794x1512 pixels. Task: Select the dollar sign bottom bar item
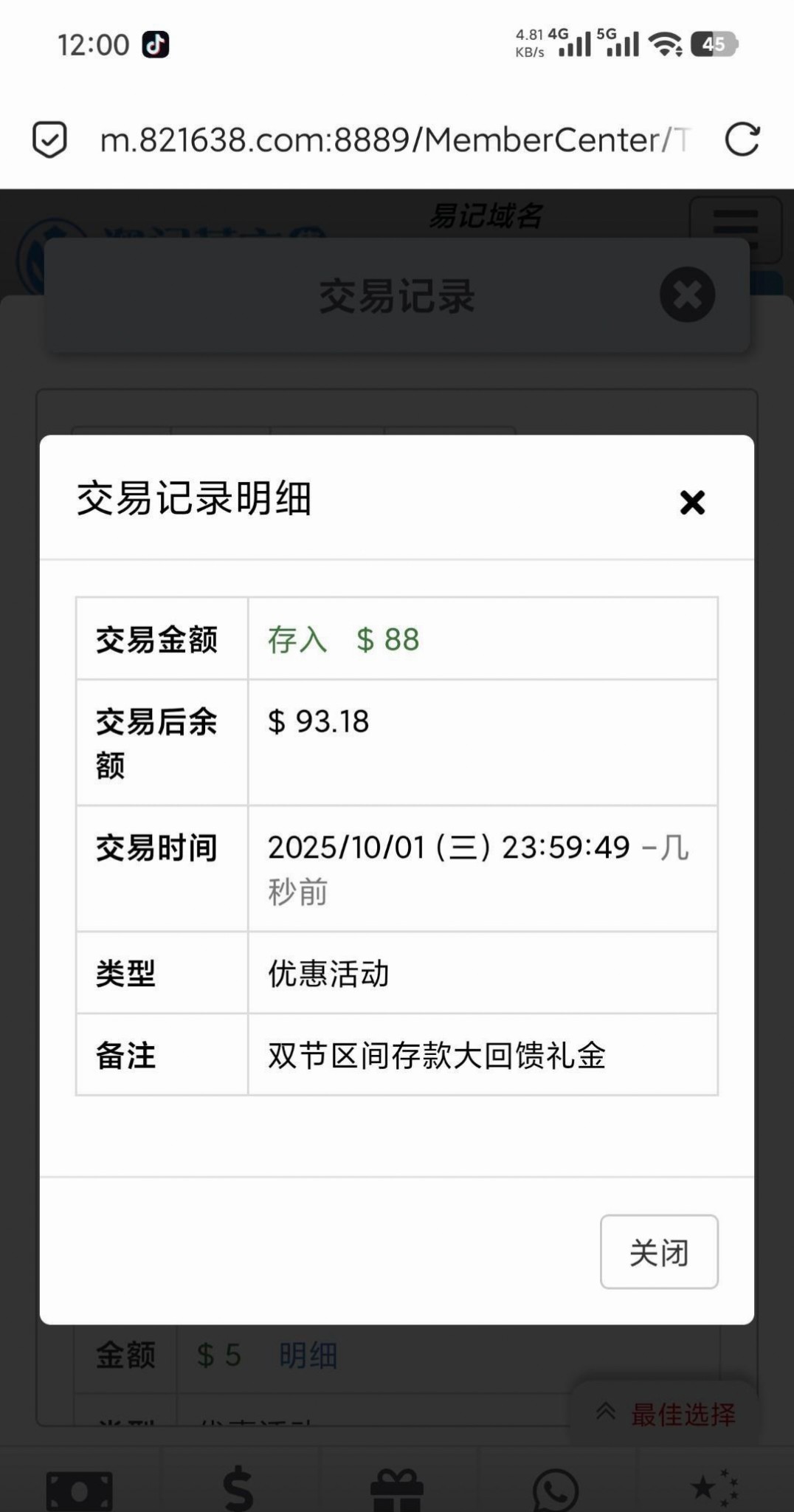[238, 1490]
